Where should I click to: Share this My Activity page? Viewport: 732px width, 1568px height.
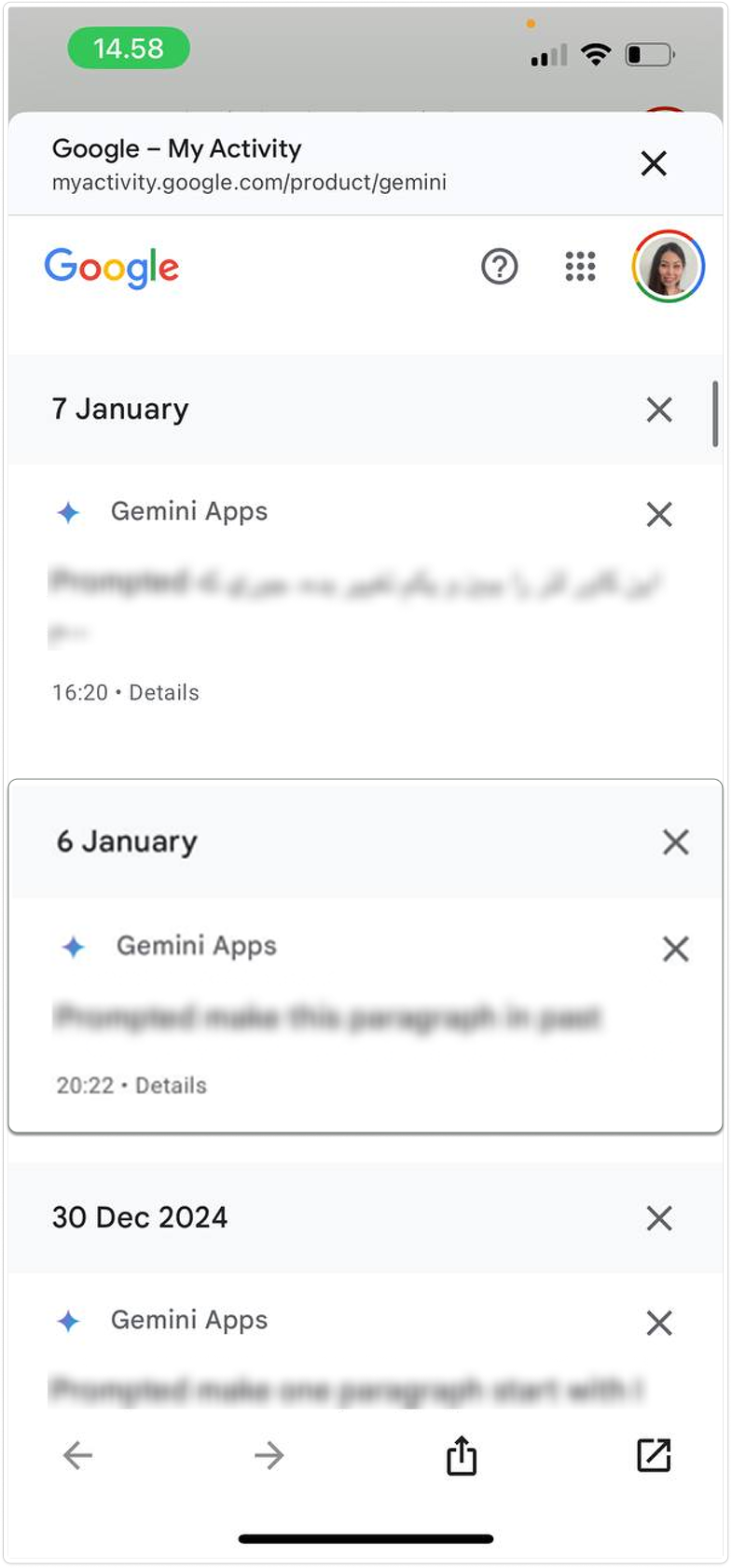pos(462,1455)
